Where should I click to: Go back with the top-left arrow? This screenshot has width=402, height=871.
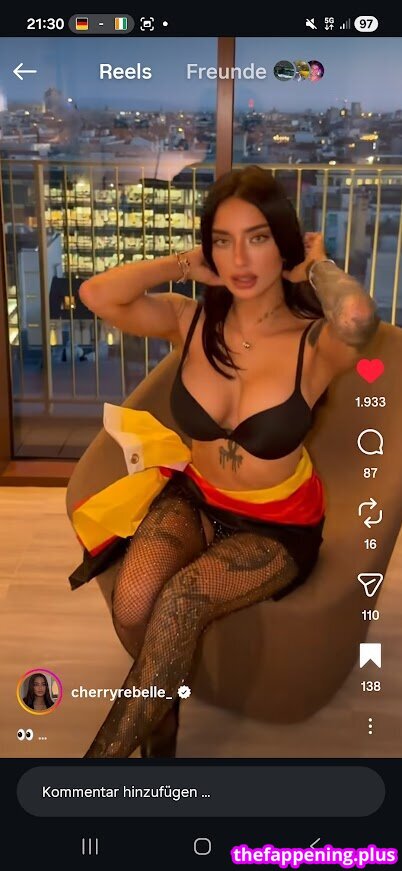24,72
